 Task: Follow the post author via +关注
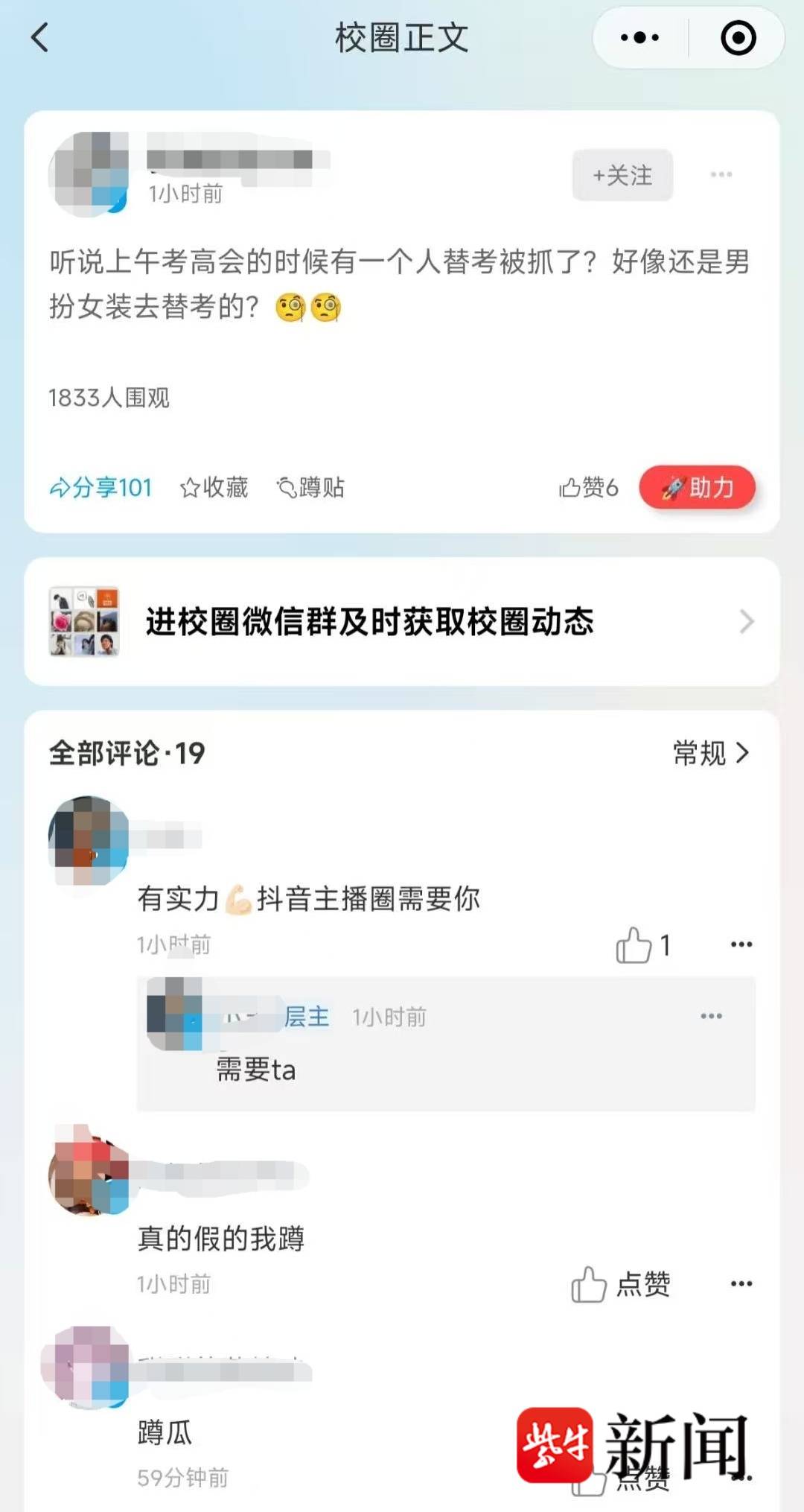click(x=622, y=176)
